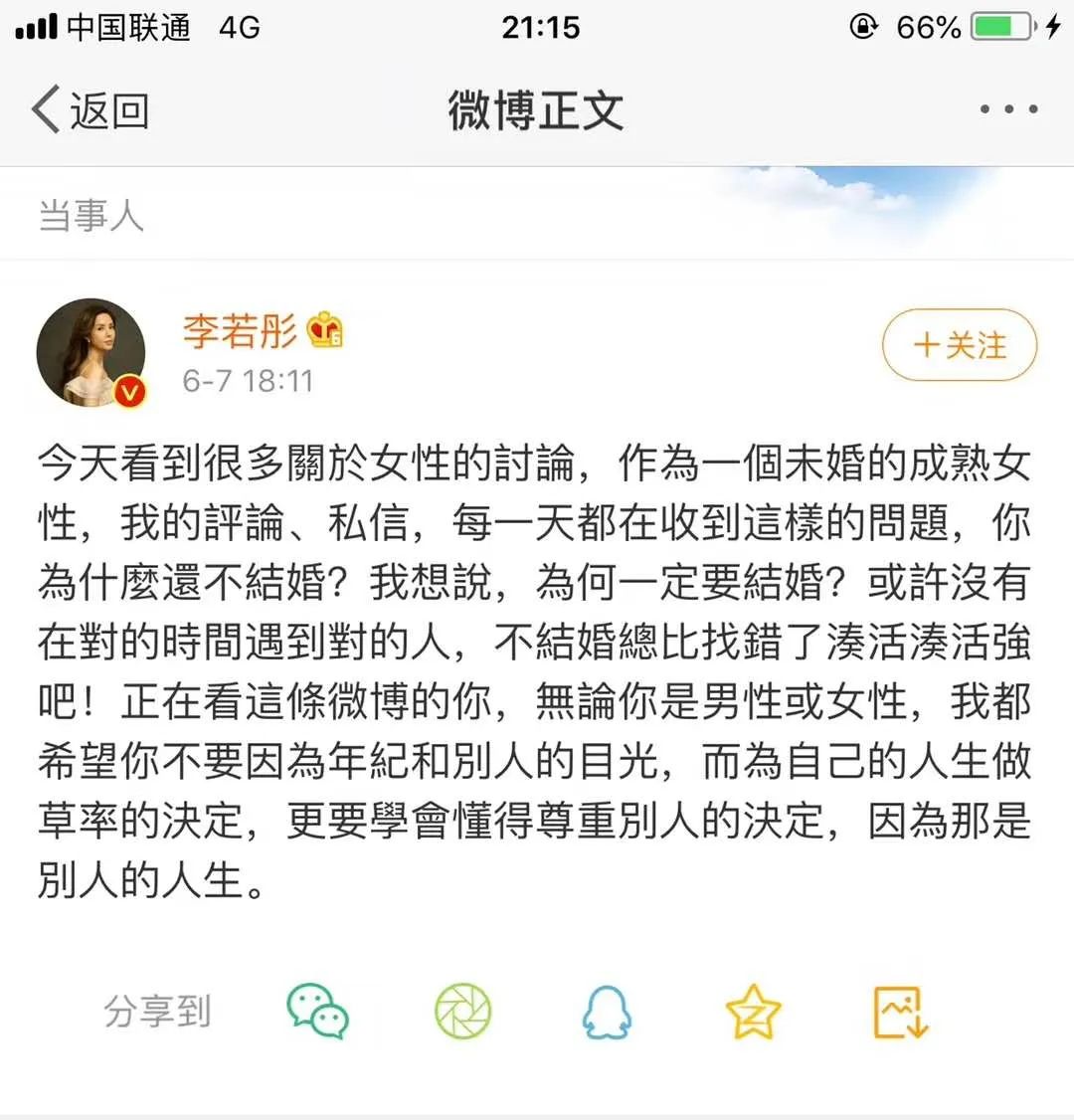Toggle follow by tapping +关注
1074x1120 pixels.
pyautogui.click(x=958, y=346)
